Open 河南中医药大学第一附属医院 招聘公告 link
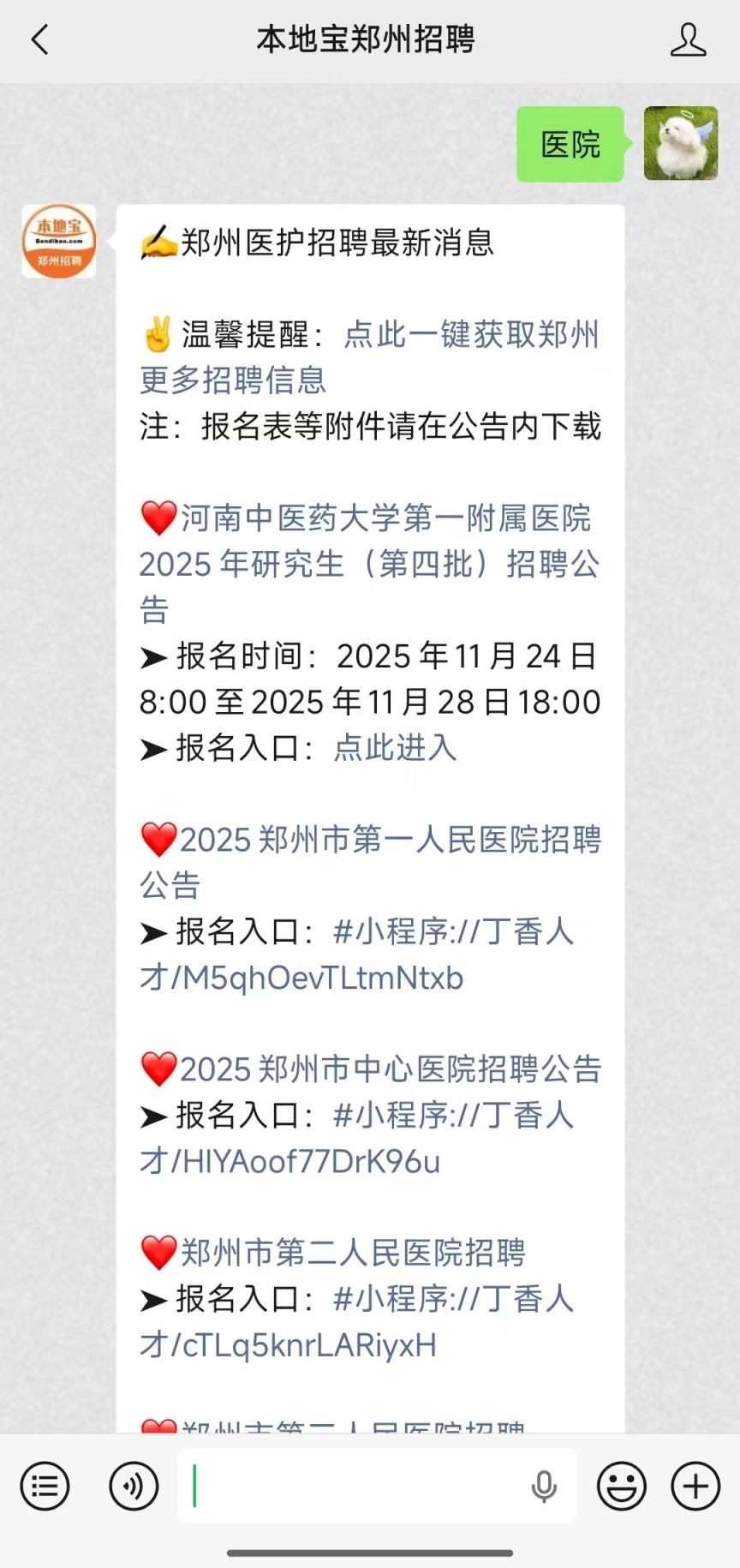 369,564
